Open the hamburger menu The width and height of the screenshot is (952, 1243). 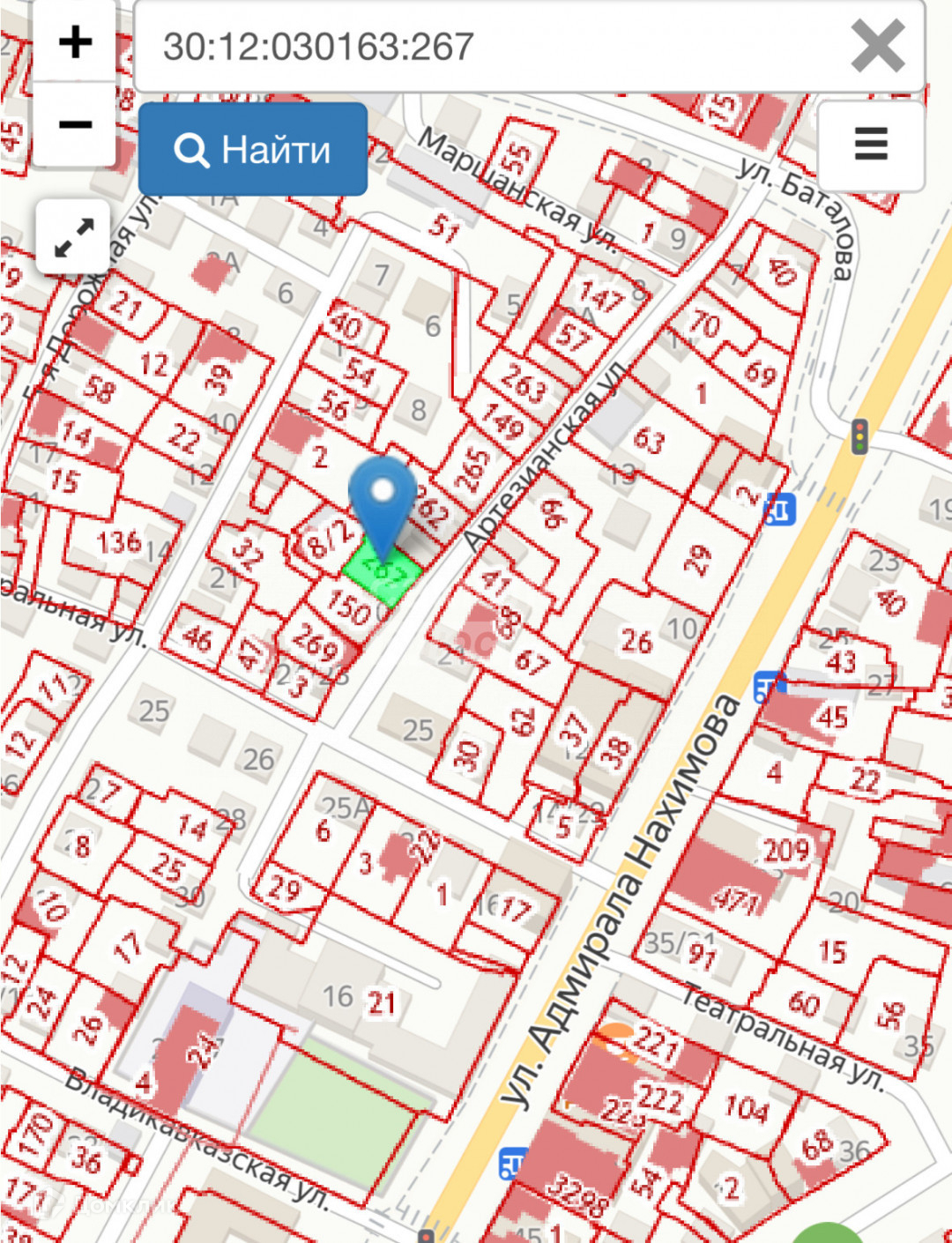pos(870,144)
